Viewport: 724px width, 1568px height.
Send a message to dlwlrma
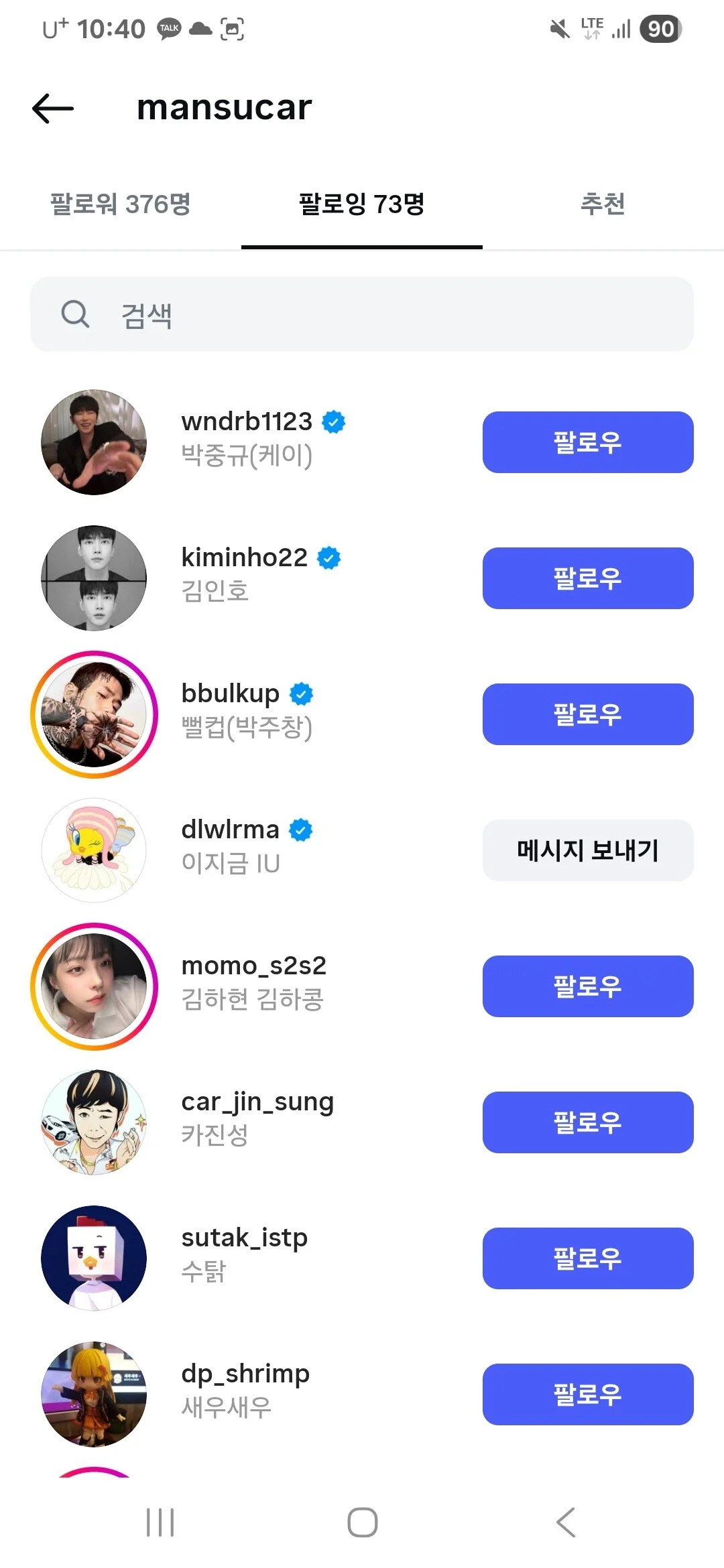pos(588,850)
